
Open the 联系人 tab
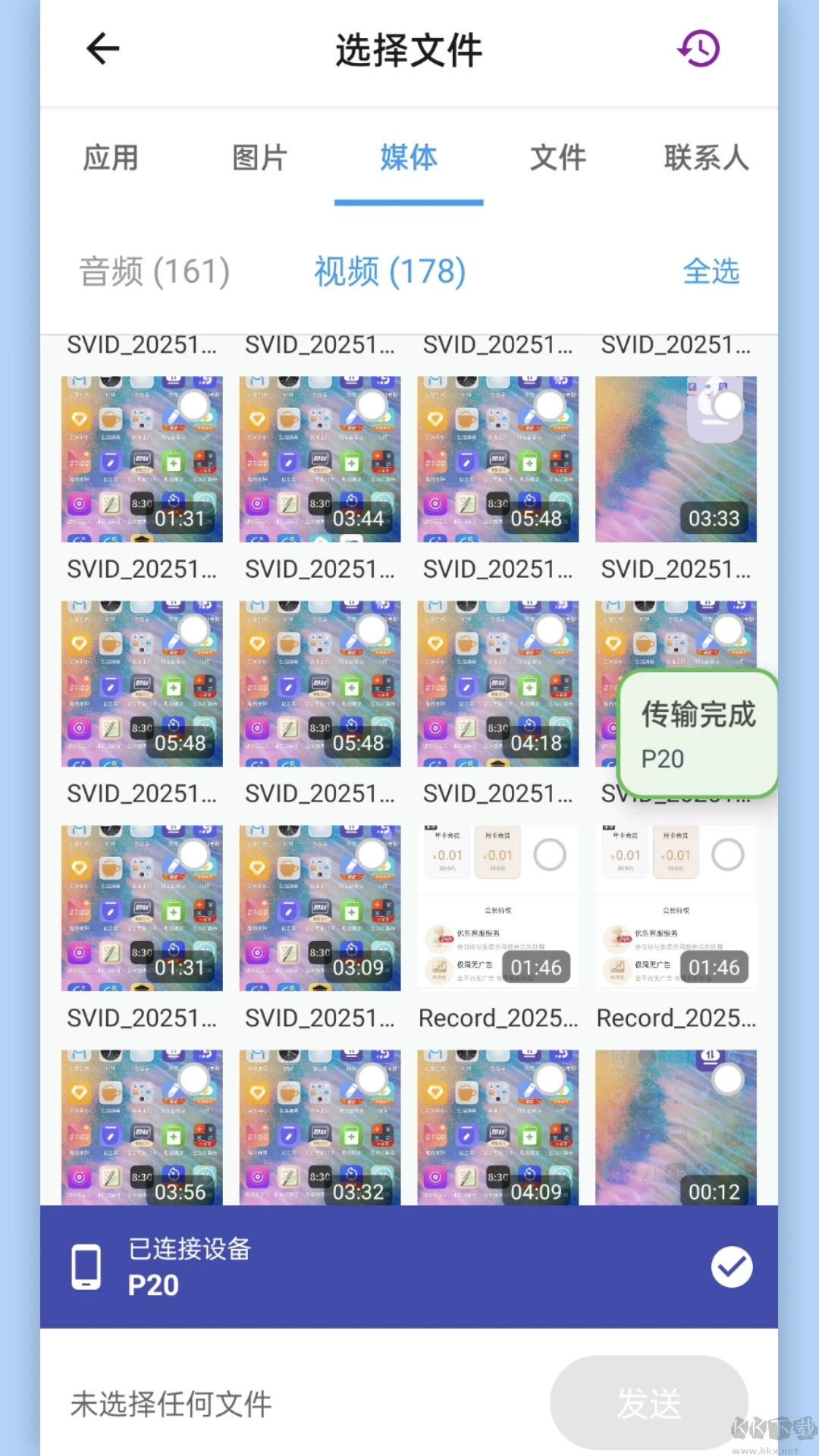(x=707, y=158)
